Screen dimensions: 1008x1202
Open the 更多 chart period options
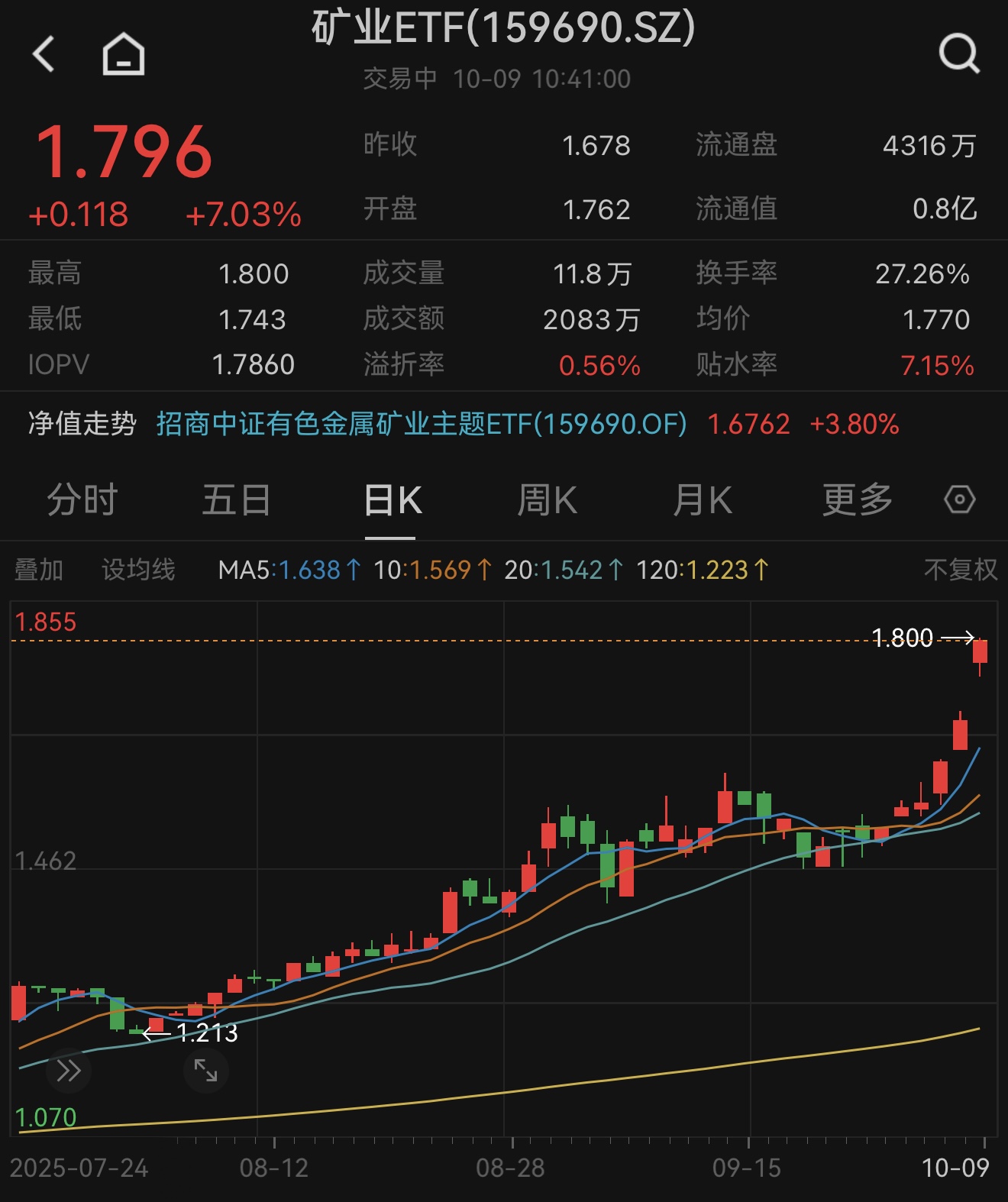(858, 501)
